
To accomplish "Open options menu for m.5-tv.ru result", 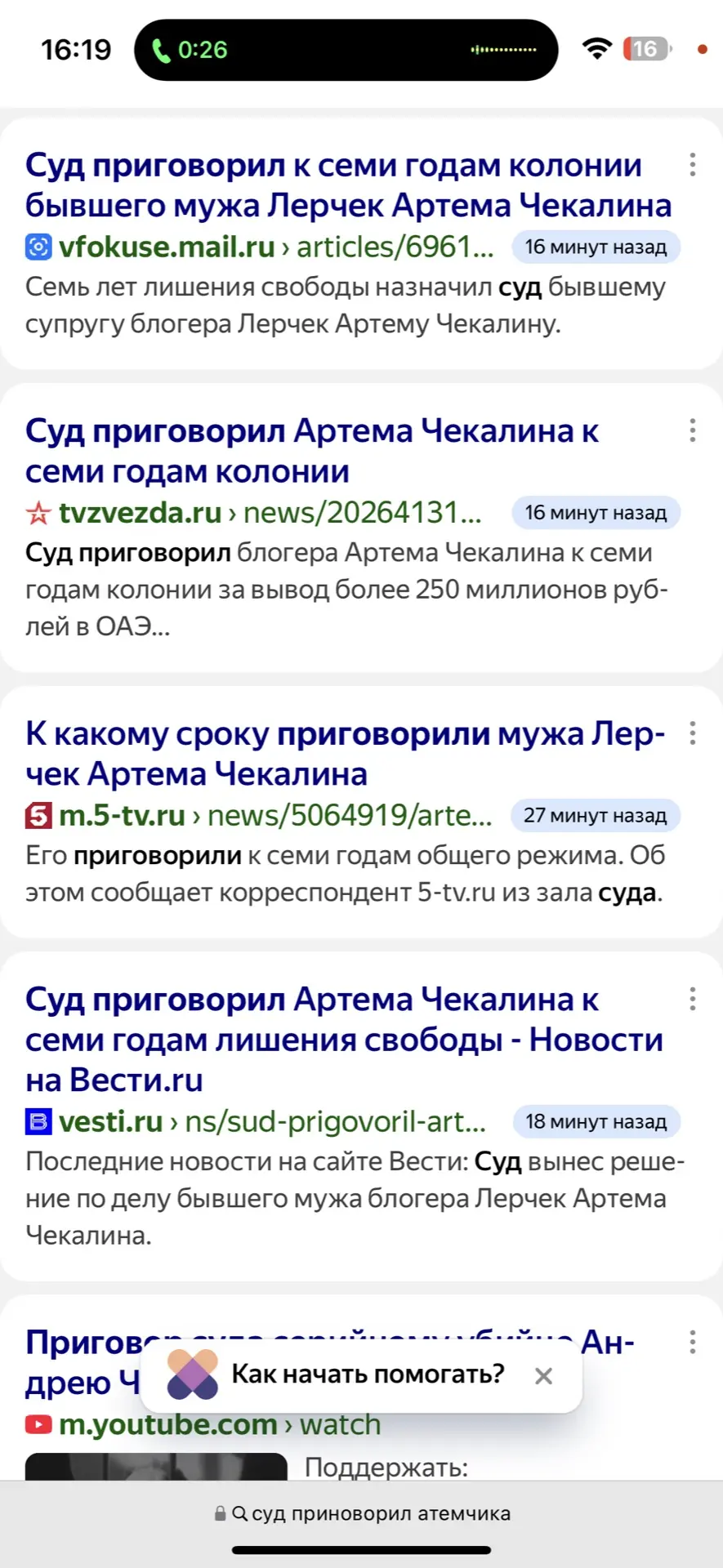I will point(692,733).
